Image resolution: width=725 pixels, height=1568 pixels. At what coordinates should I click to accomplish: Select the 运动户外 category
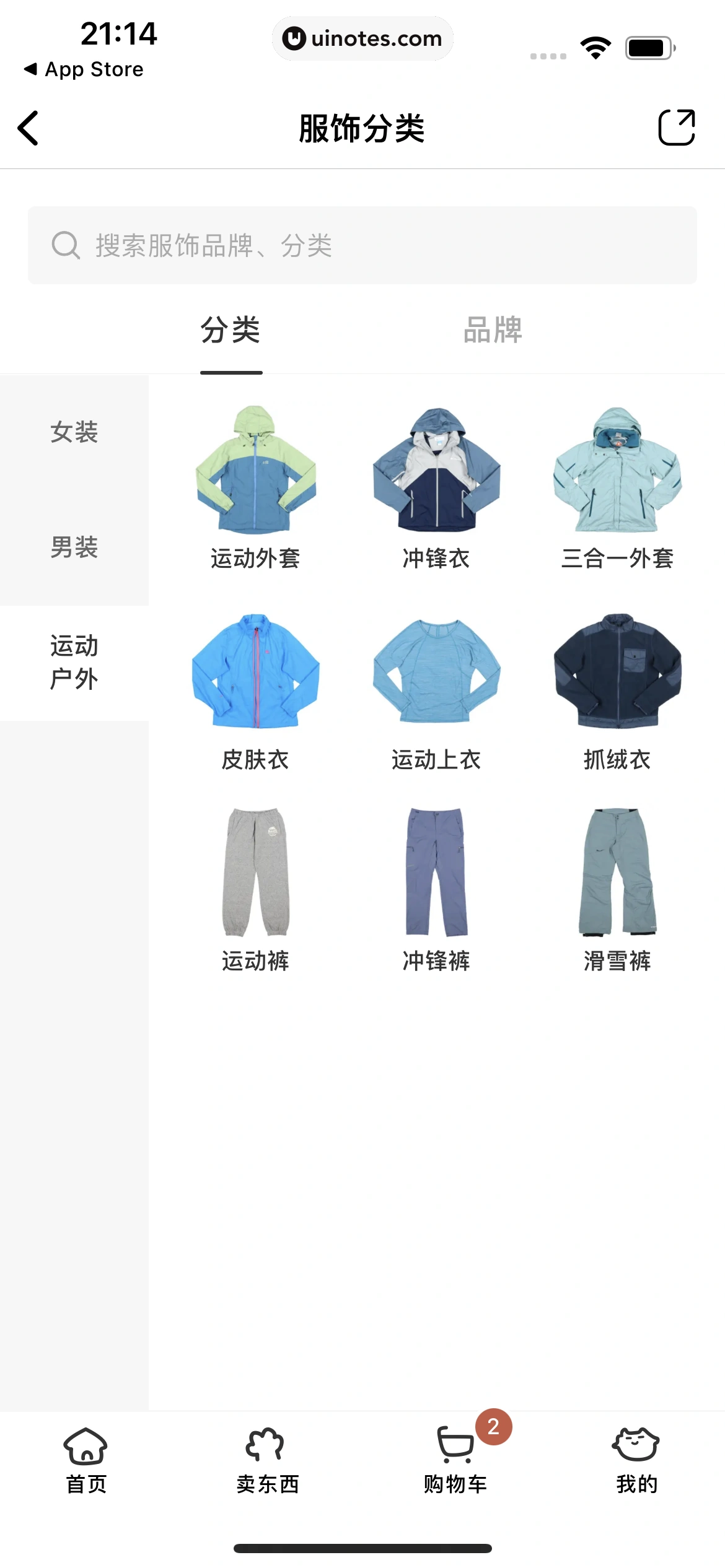pos(74,661)
